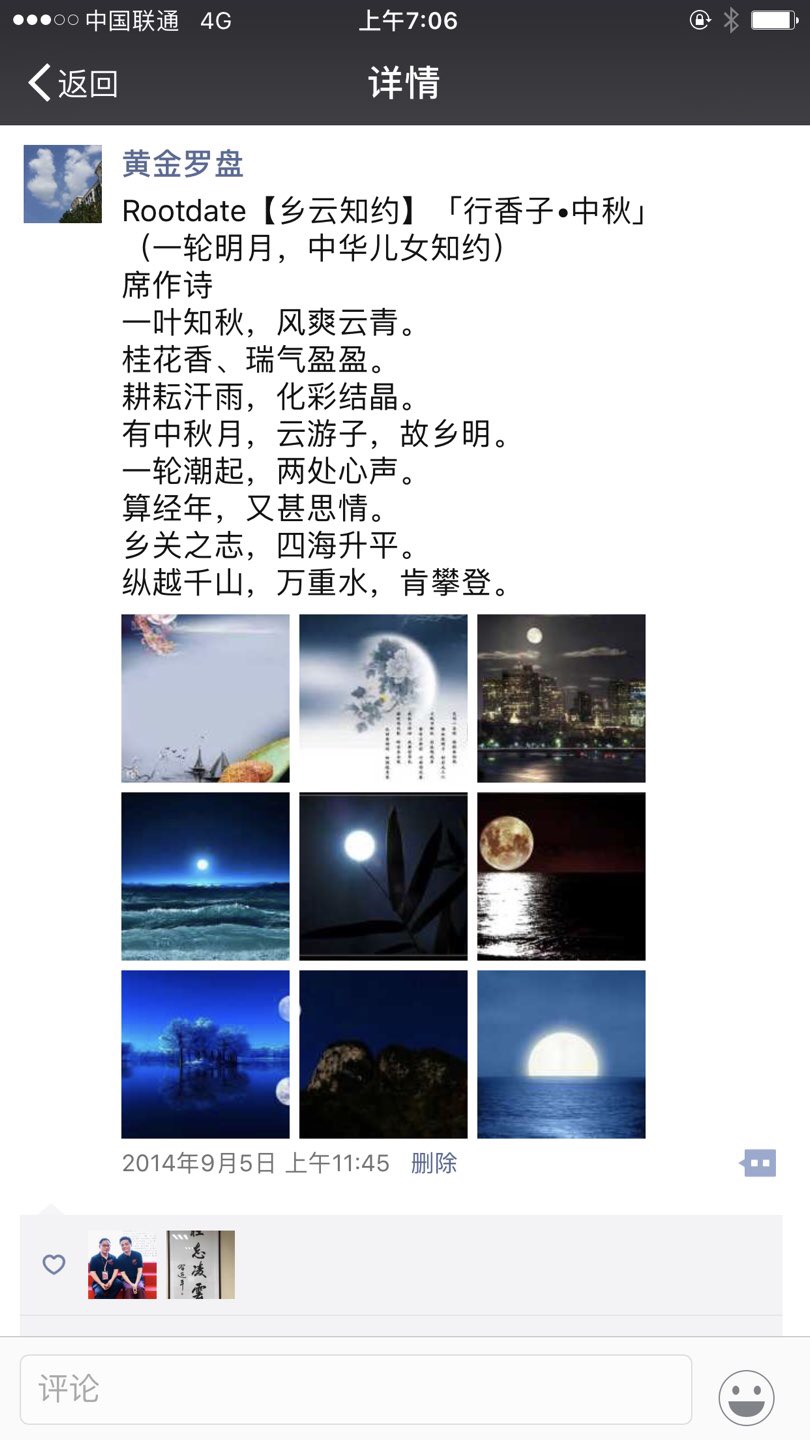Open the liker's avatar showing two men
Image resolution: width=810 pixels, height=1440 pixels.
[x=122, y=1265]
